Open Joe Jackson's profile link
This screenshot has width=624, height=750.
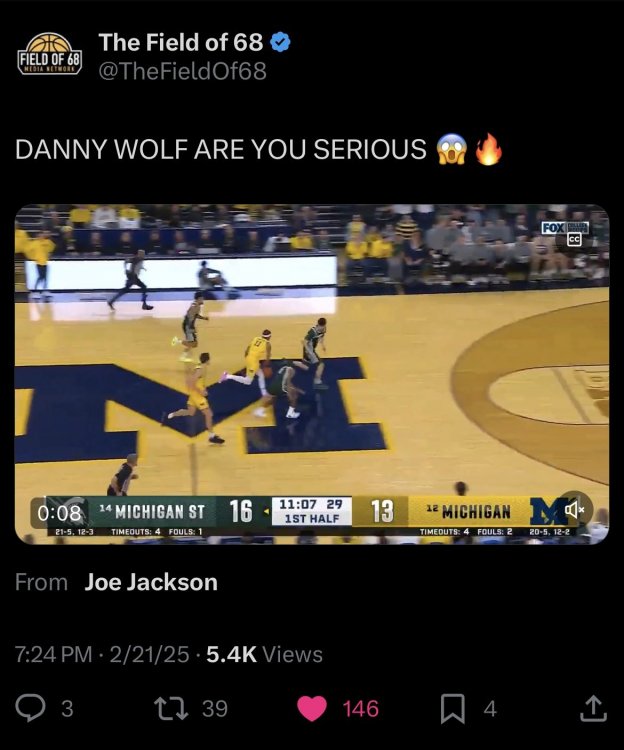coord(151,582)
